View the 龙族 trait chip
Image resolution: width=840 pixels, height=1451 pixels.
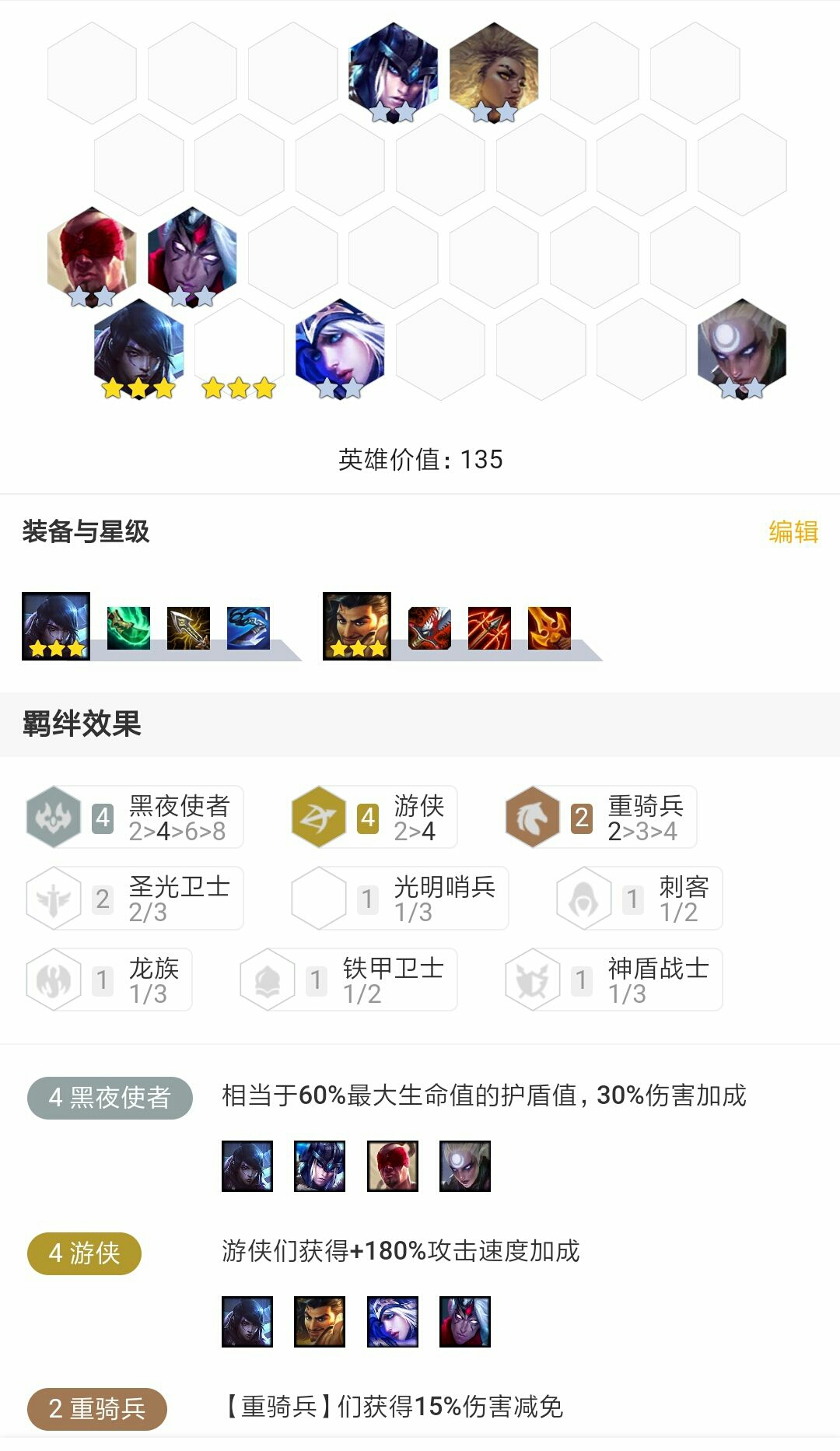109,980
